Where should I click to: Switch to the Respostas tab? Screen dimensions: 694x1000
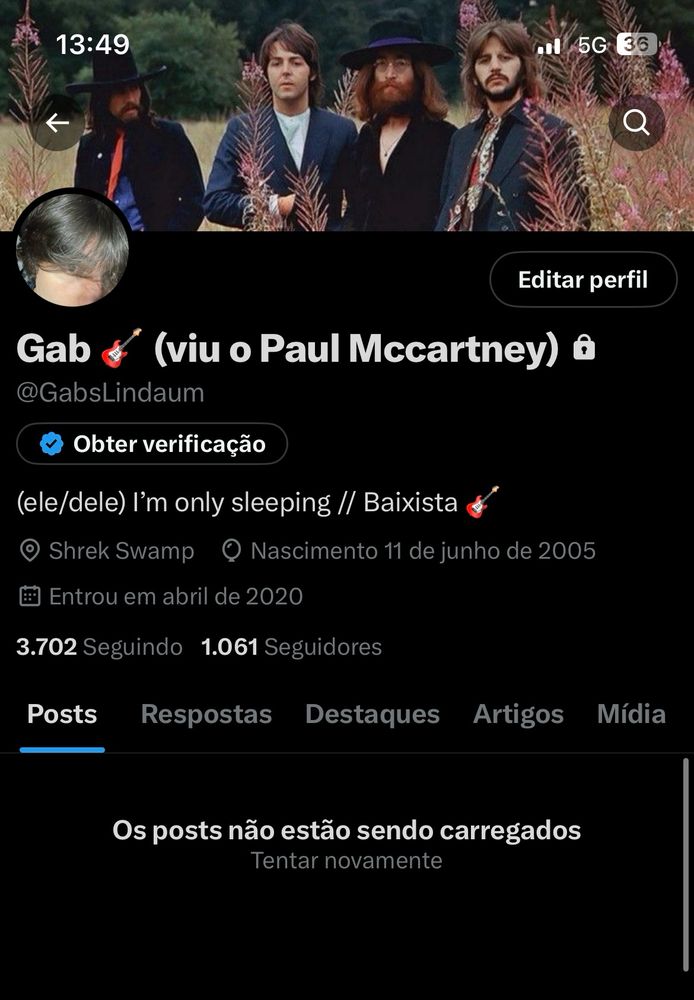click(206, 714)
